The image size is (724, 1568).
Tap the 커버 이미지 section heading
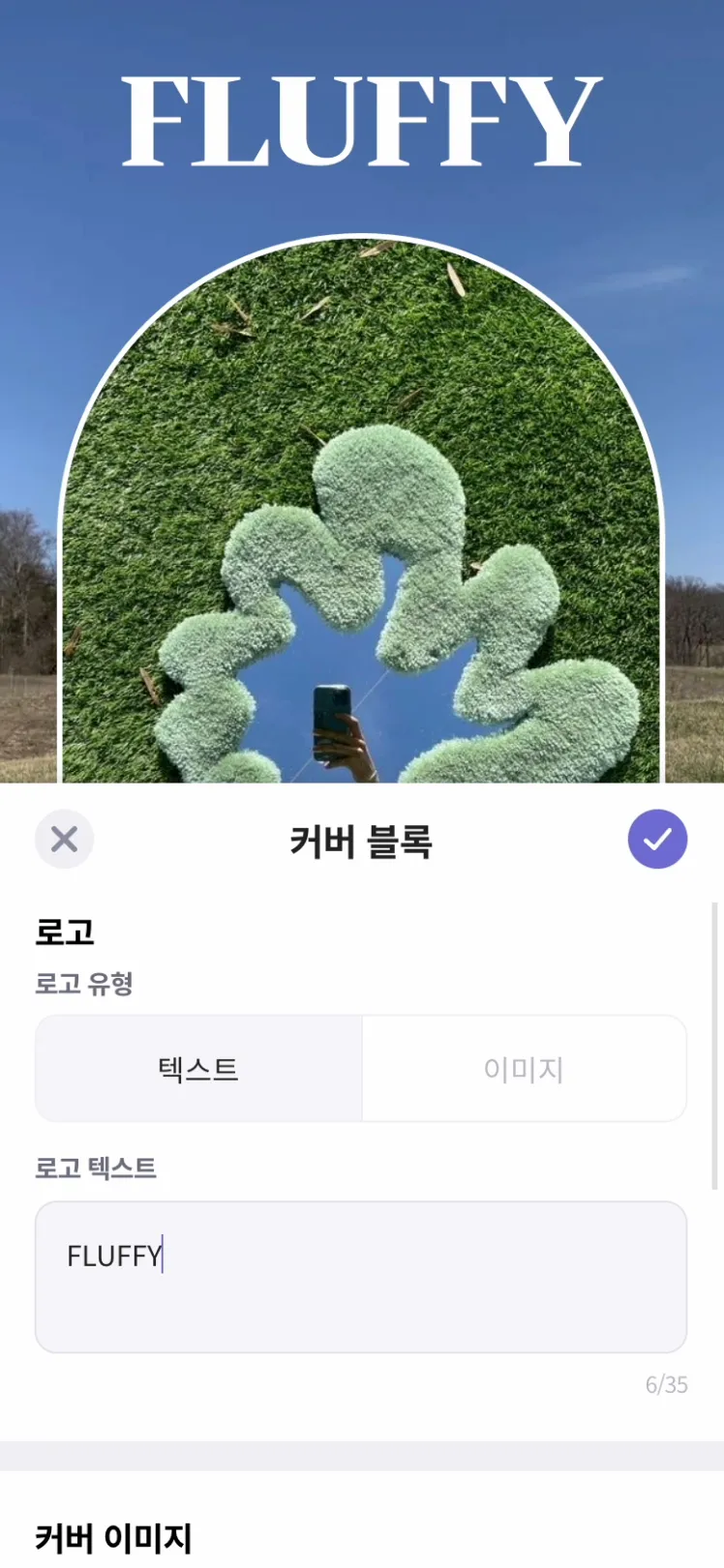[x=113, y=1535]
